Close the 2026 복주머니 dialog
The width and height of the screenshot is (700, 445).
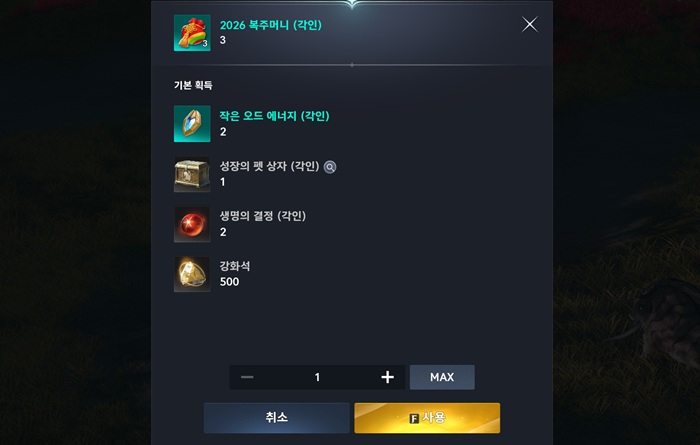pyautogui.click(x=530, y=25)
